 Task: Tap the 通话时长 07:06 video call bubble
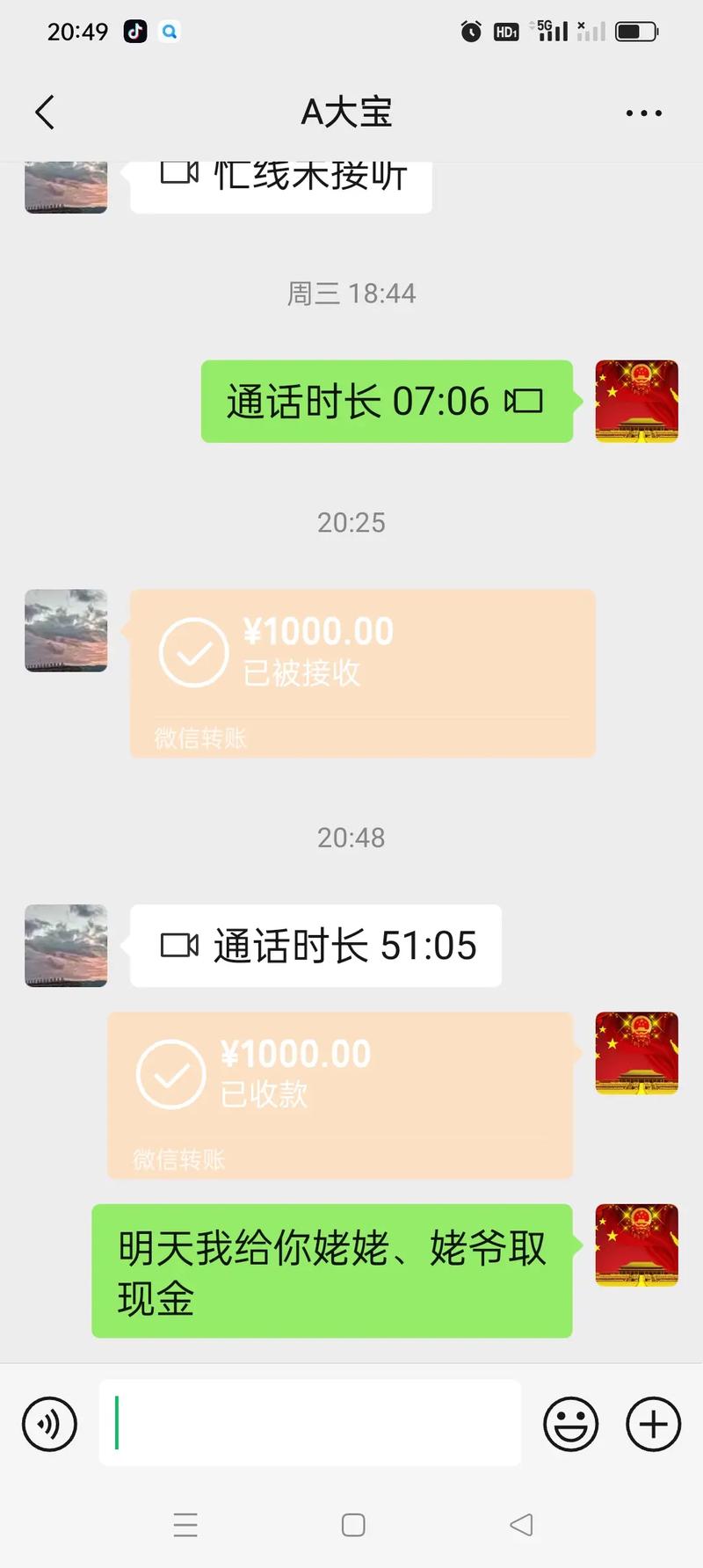(x=387, y=402)
